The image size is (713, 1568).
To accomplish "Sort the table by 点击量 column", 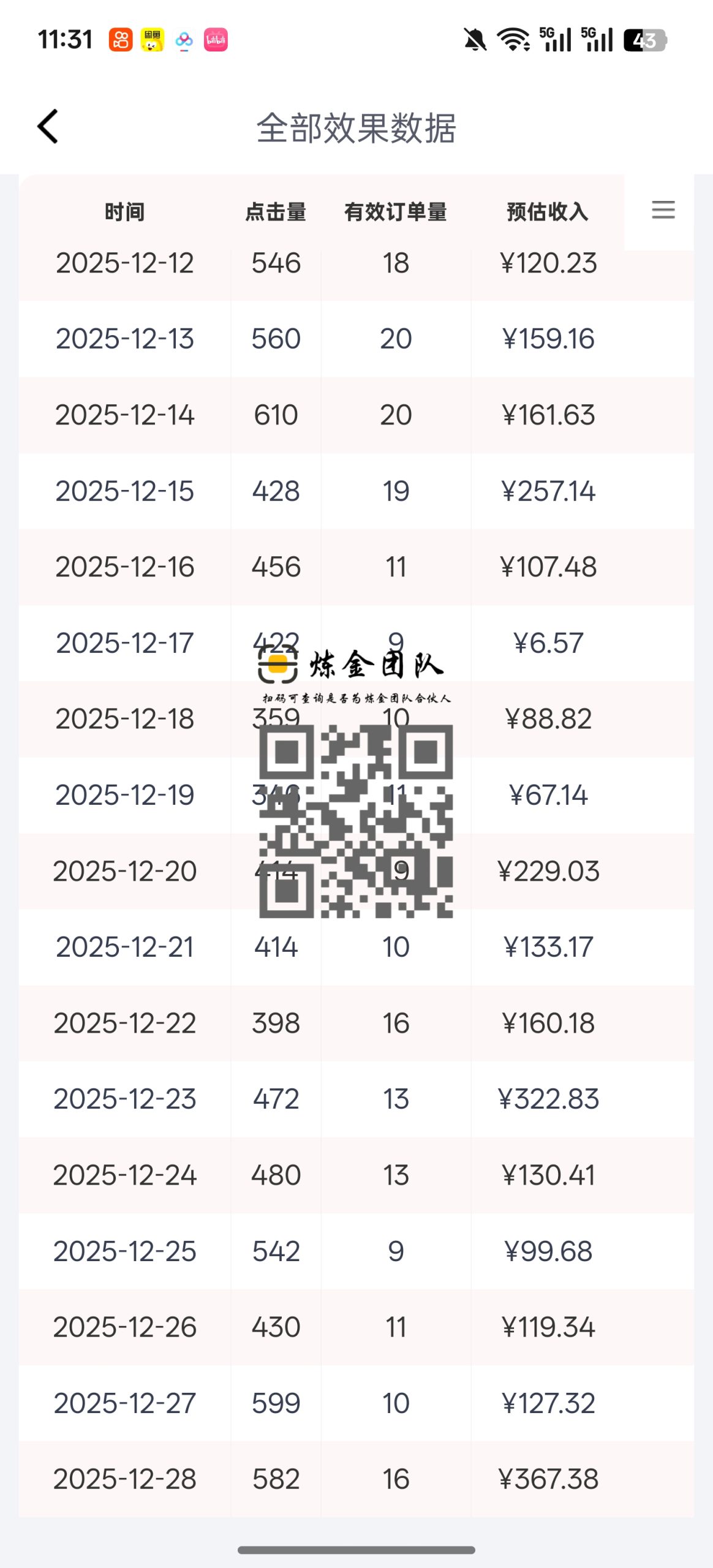I will (x=276, y=212).
